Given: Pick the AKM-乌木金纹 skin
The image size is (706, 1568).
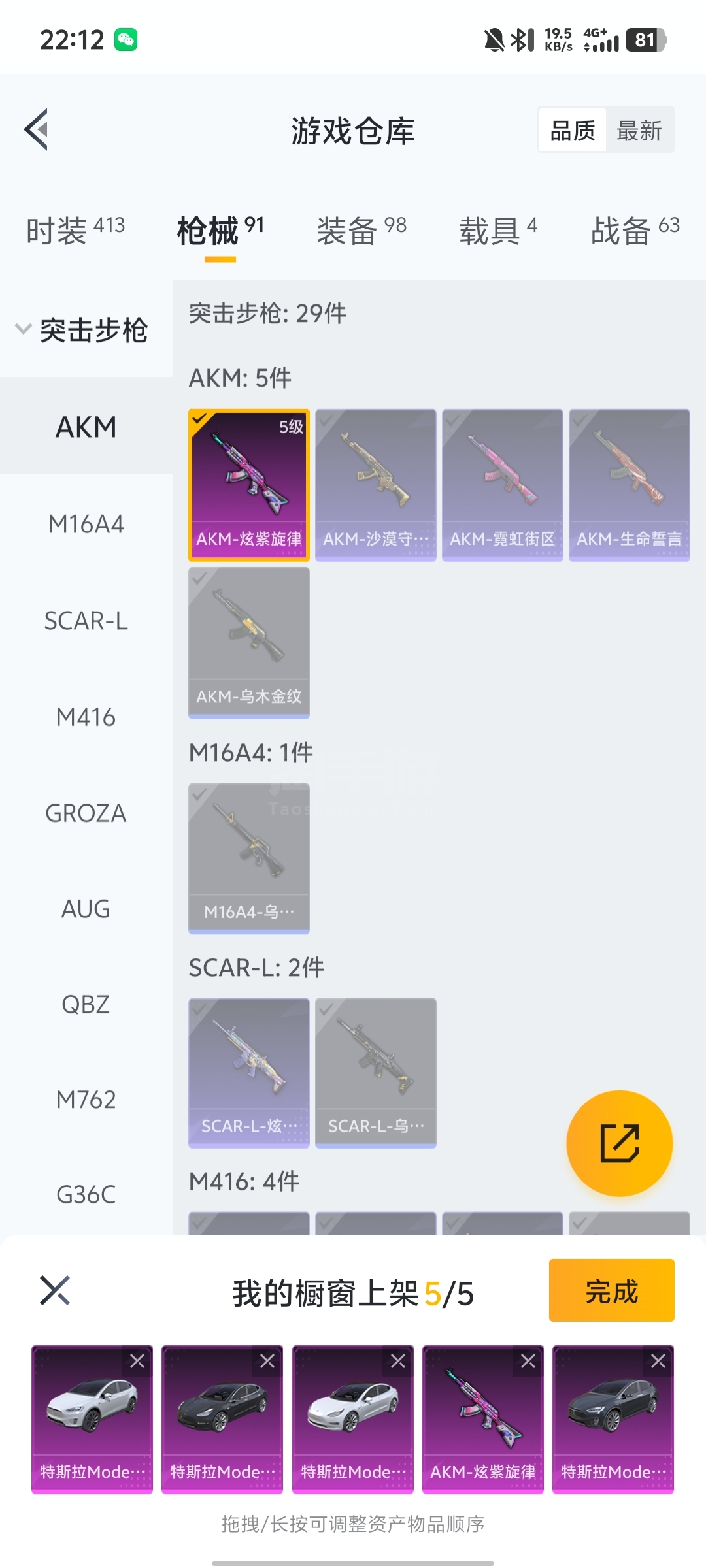Looking at the screenshot, I should (249, 643).
